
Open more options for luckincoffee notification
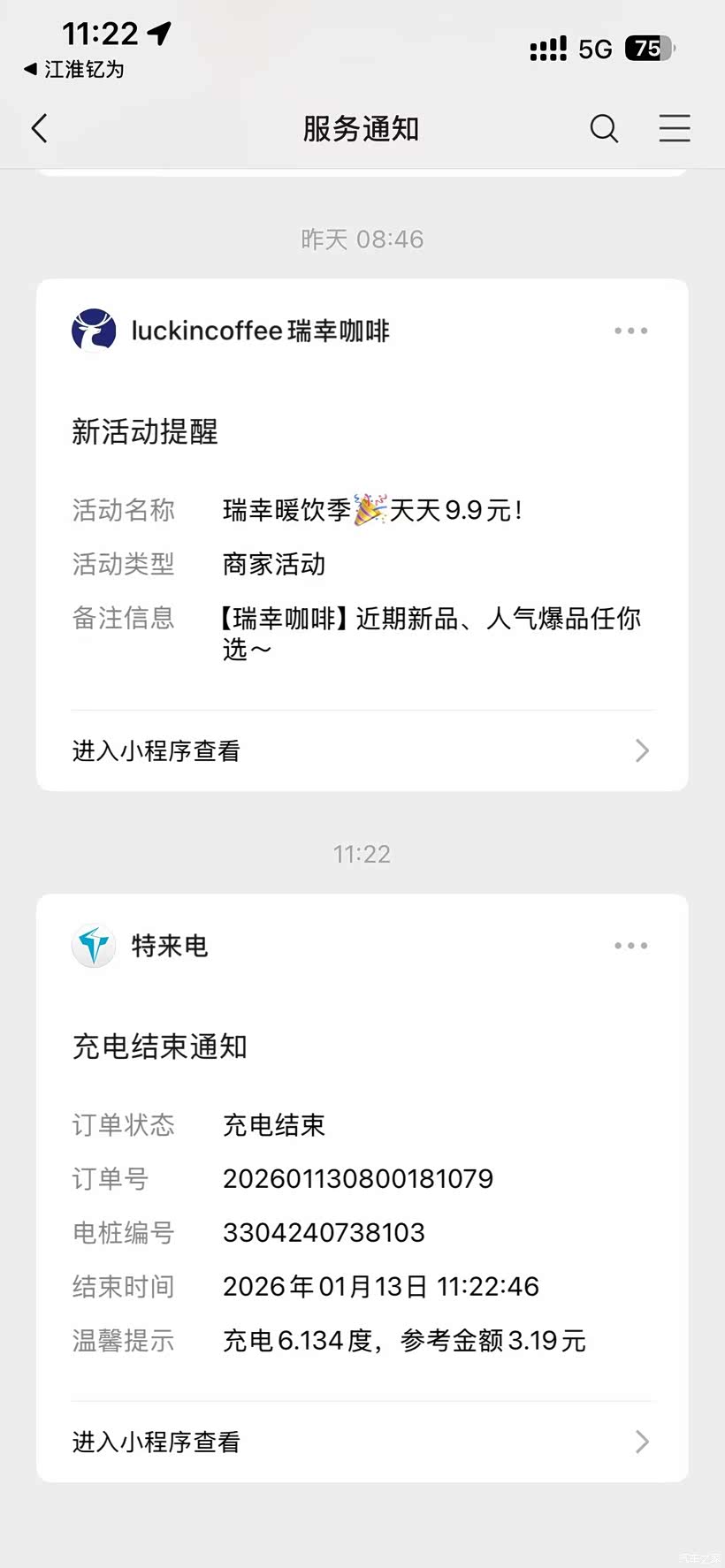coord(630,331)
